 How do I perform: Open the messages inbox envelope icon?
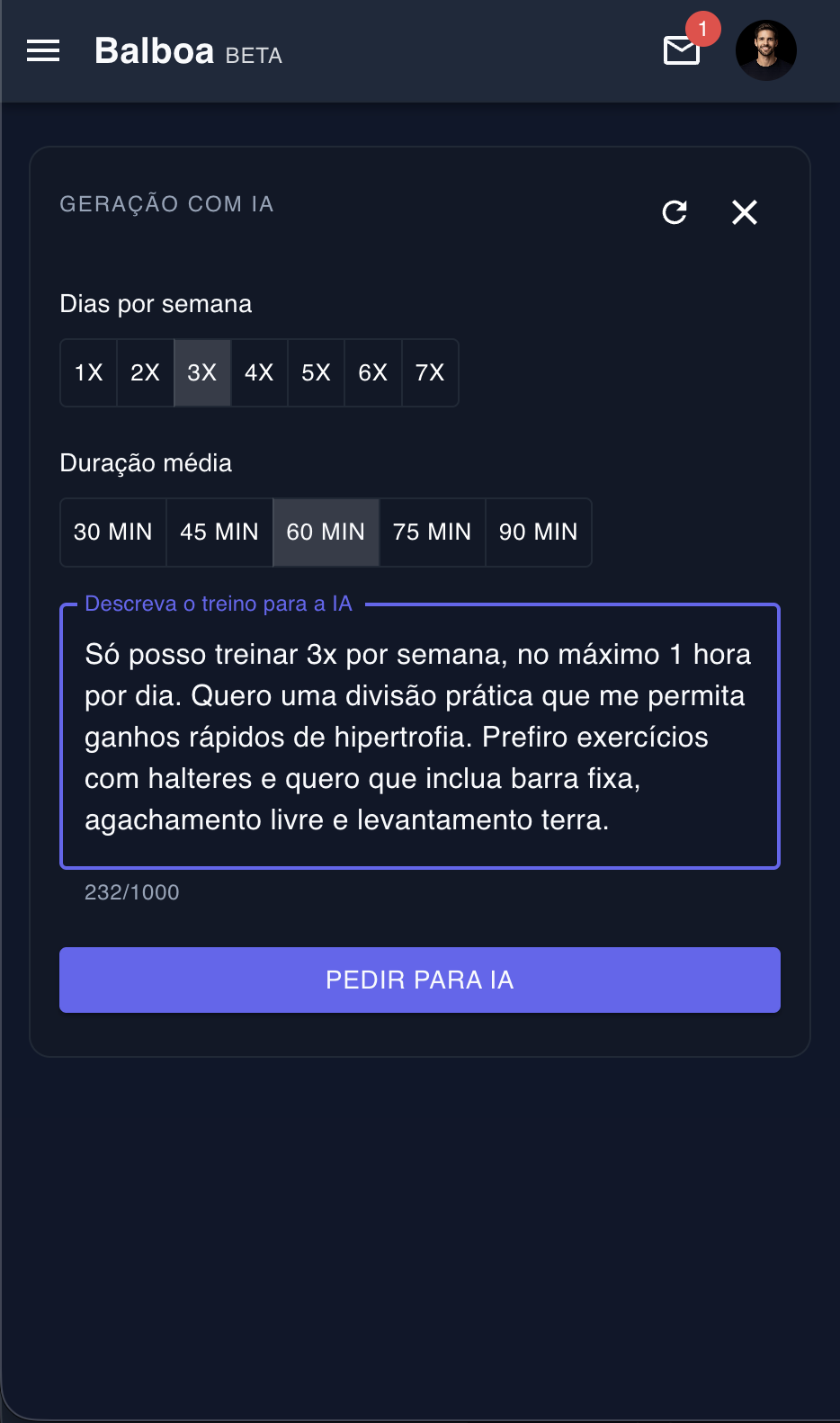(681, 53)
